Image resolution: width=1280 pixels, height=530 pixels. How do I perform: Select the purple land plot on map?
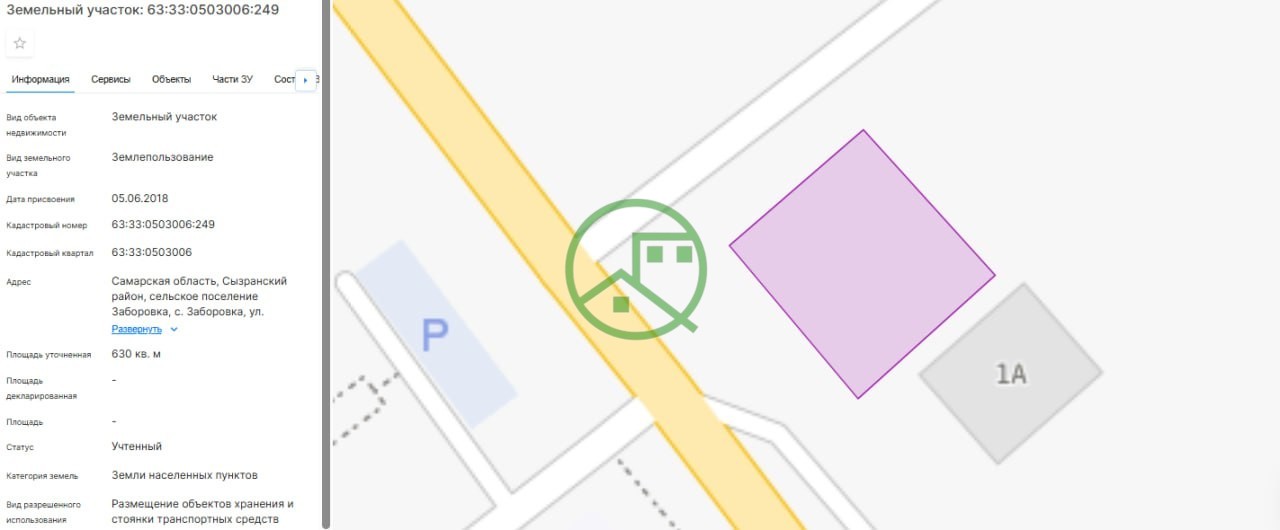point(862,265)
